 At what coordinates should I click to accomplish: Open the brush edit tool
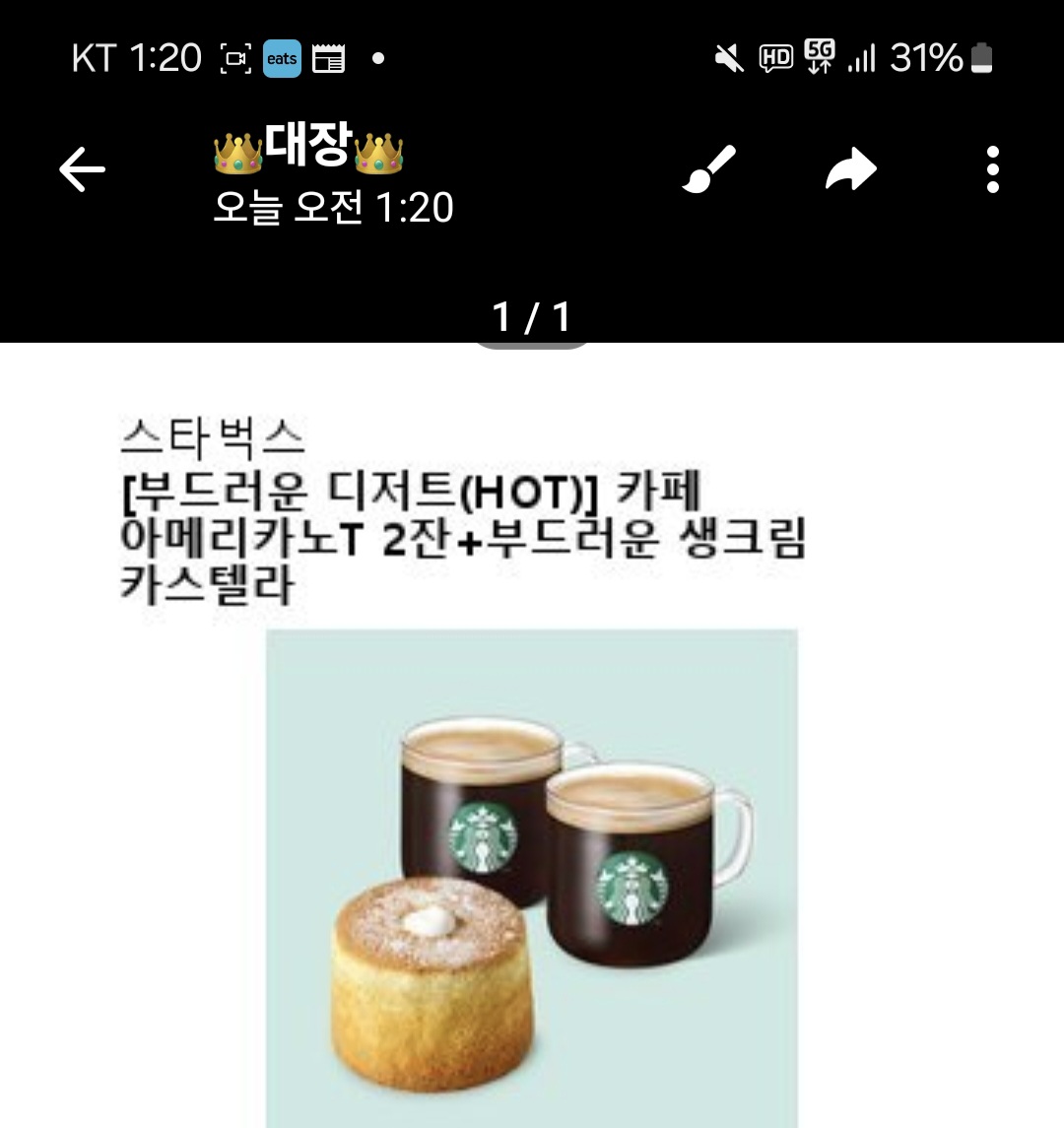[x=710, y=169]
